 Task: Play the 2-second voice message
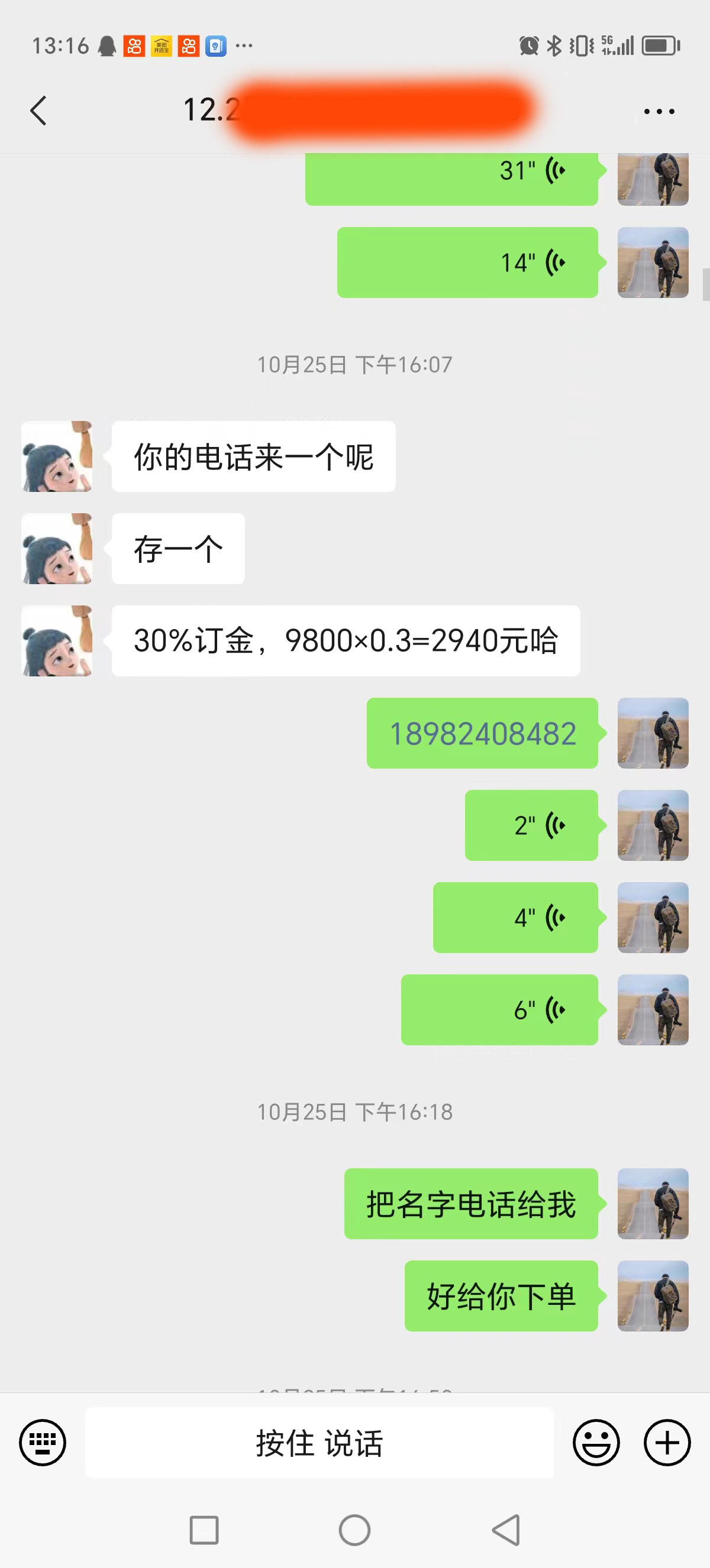click(x=531, y=825)
